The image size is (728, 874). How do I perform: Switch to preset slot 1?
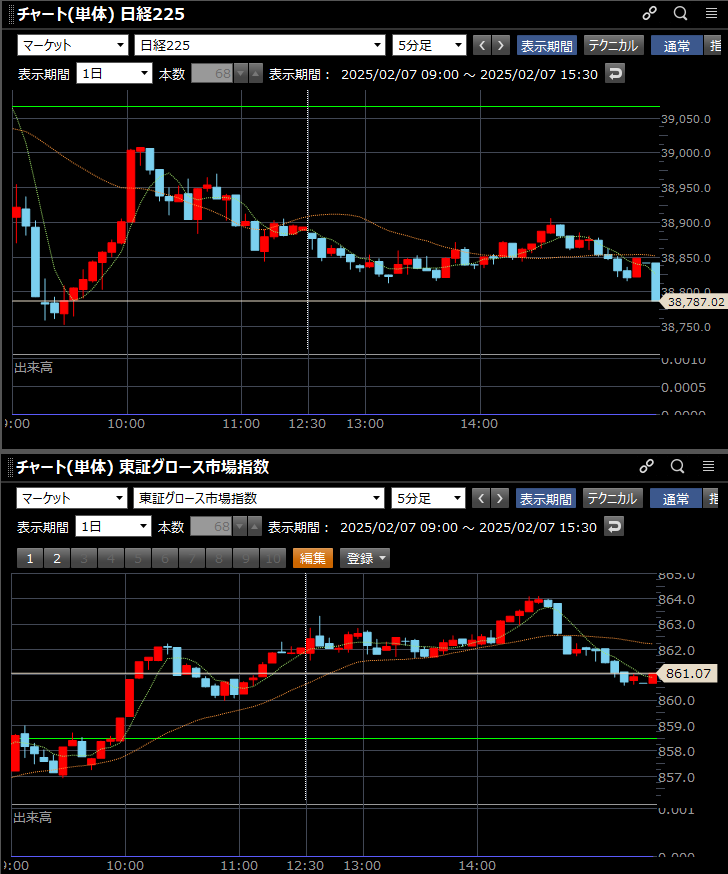[x=29, y=558]
